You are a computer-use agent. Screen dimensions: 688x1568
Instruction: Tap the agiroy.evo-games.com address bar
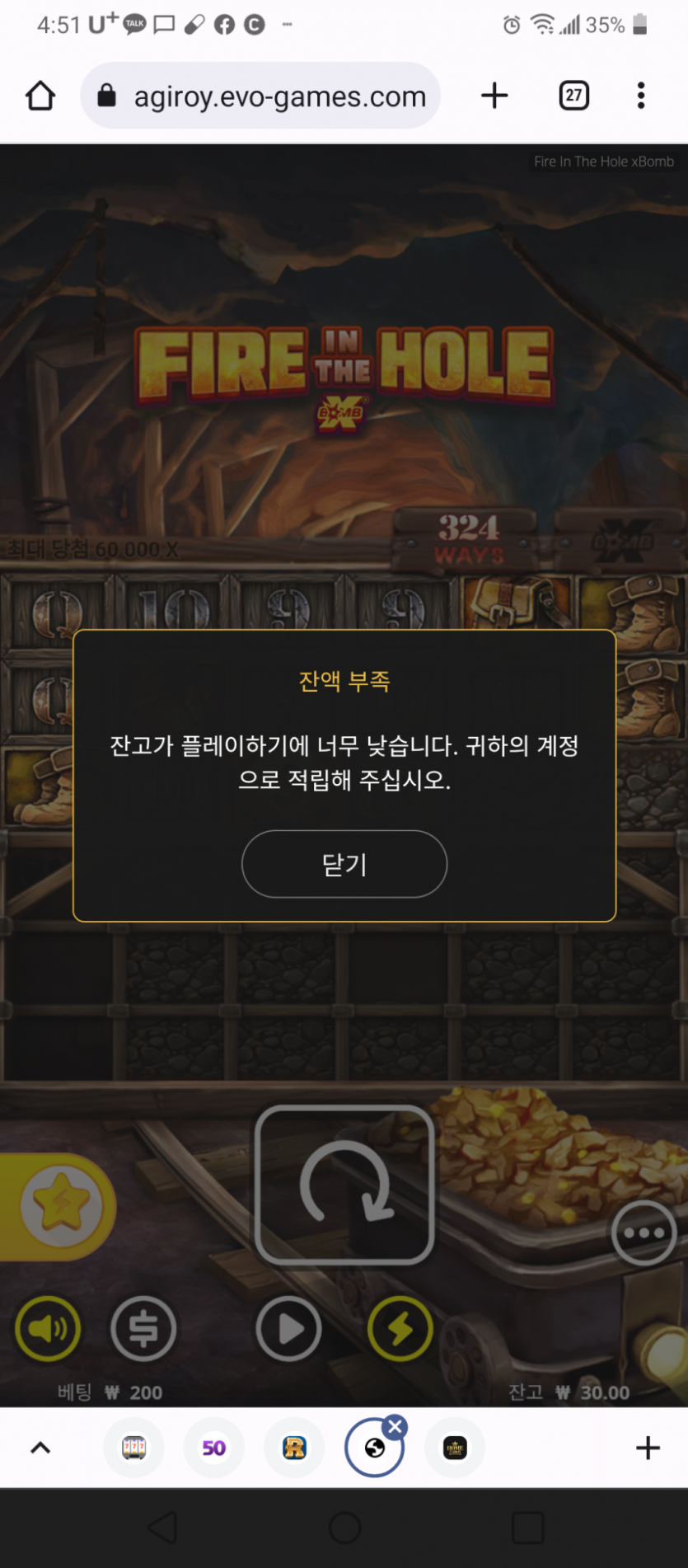[x=260, y=96]
